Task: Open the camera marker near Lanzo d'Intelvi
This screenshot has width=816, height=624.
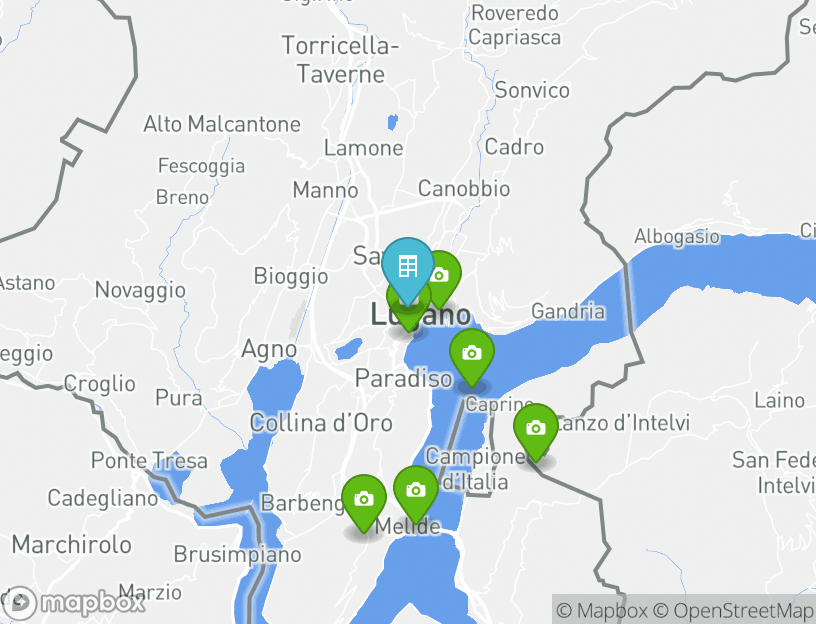Action: (536, 428)
